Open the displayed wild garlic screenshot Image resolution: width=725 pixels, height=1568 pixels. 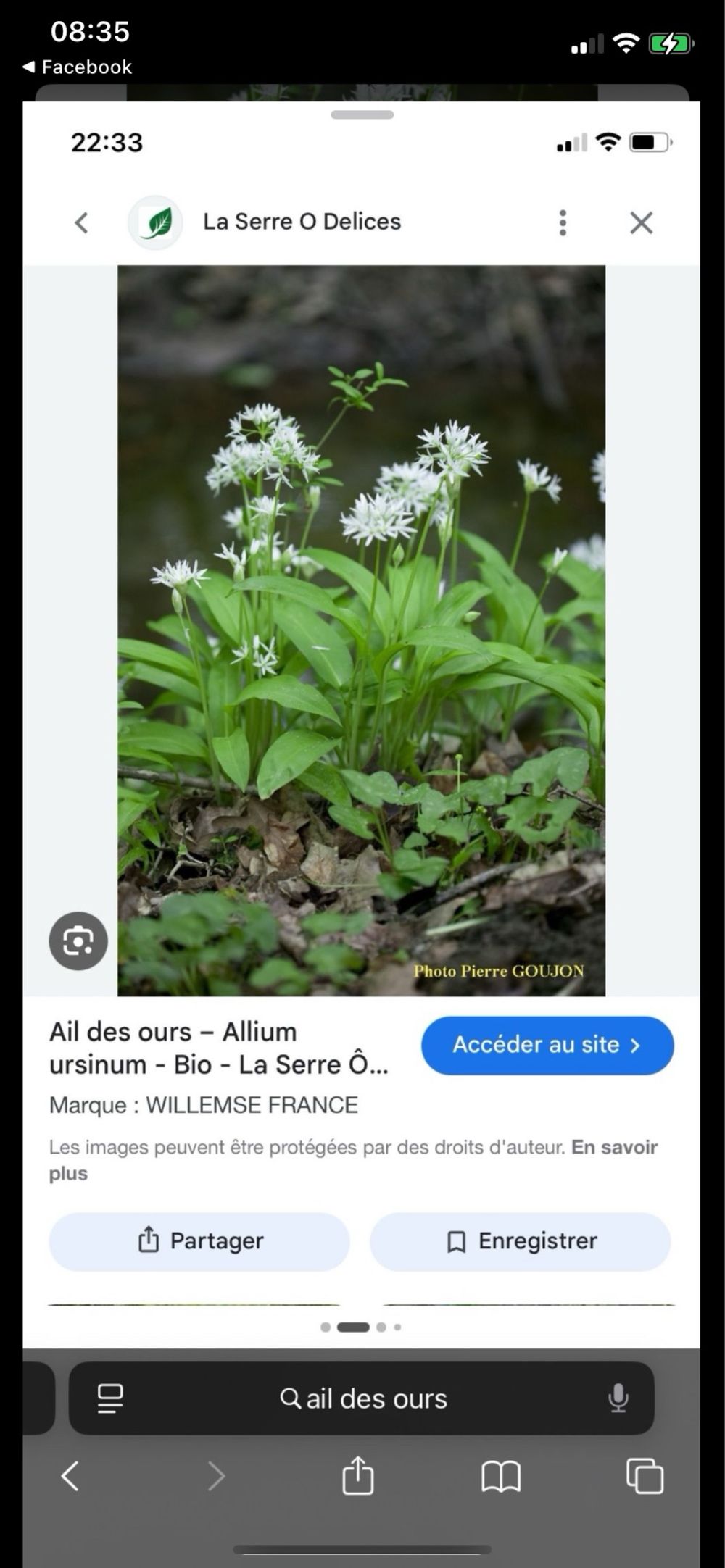pos(361,630)
